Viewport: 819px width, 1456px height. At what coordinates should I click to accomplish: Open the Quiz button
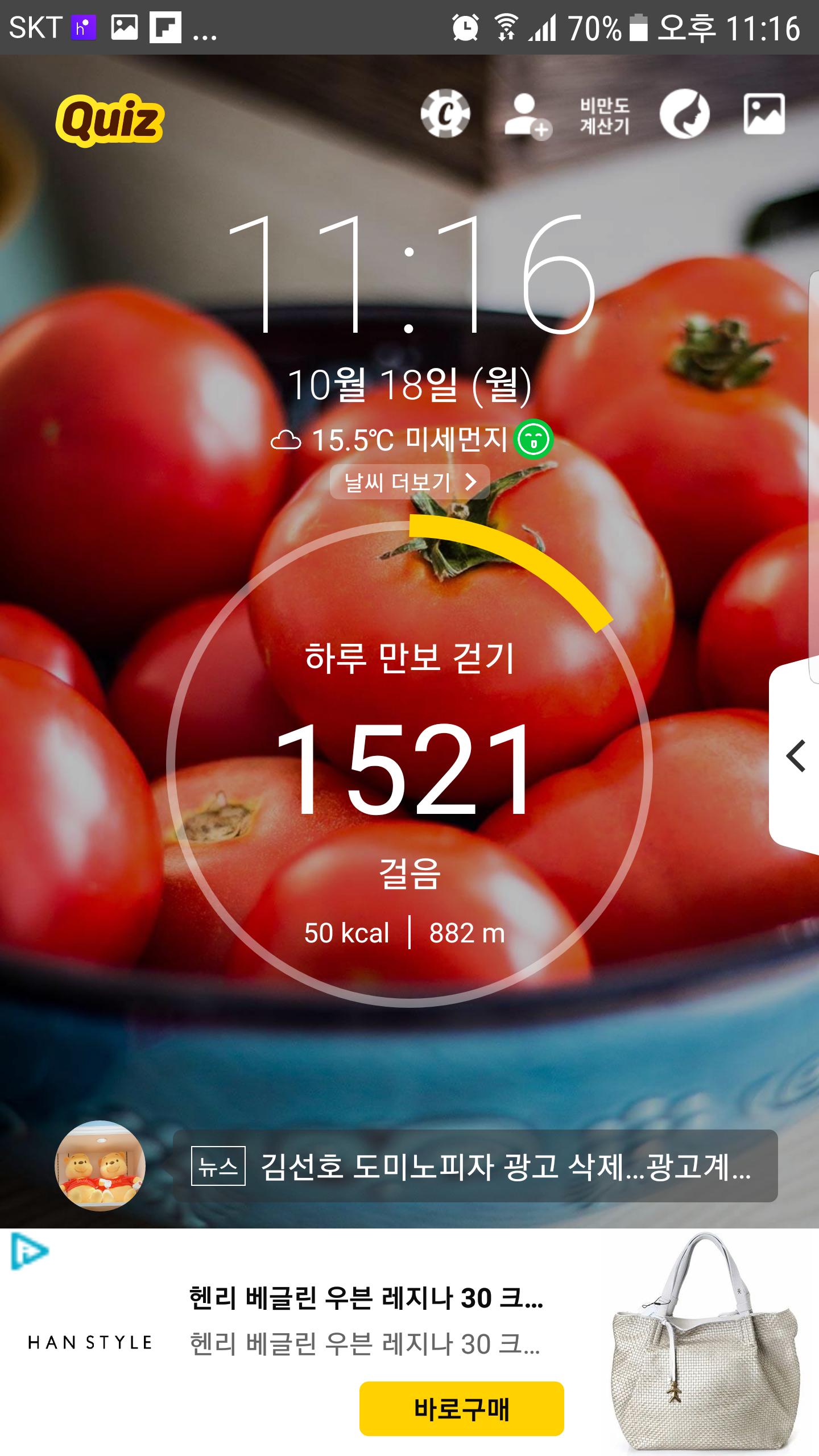tap(110, 120)
